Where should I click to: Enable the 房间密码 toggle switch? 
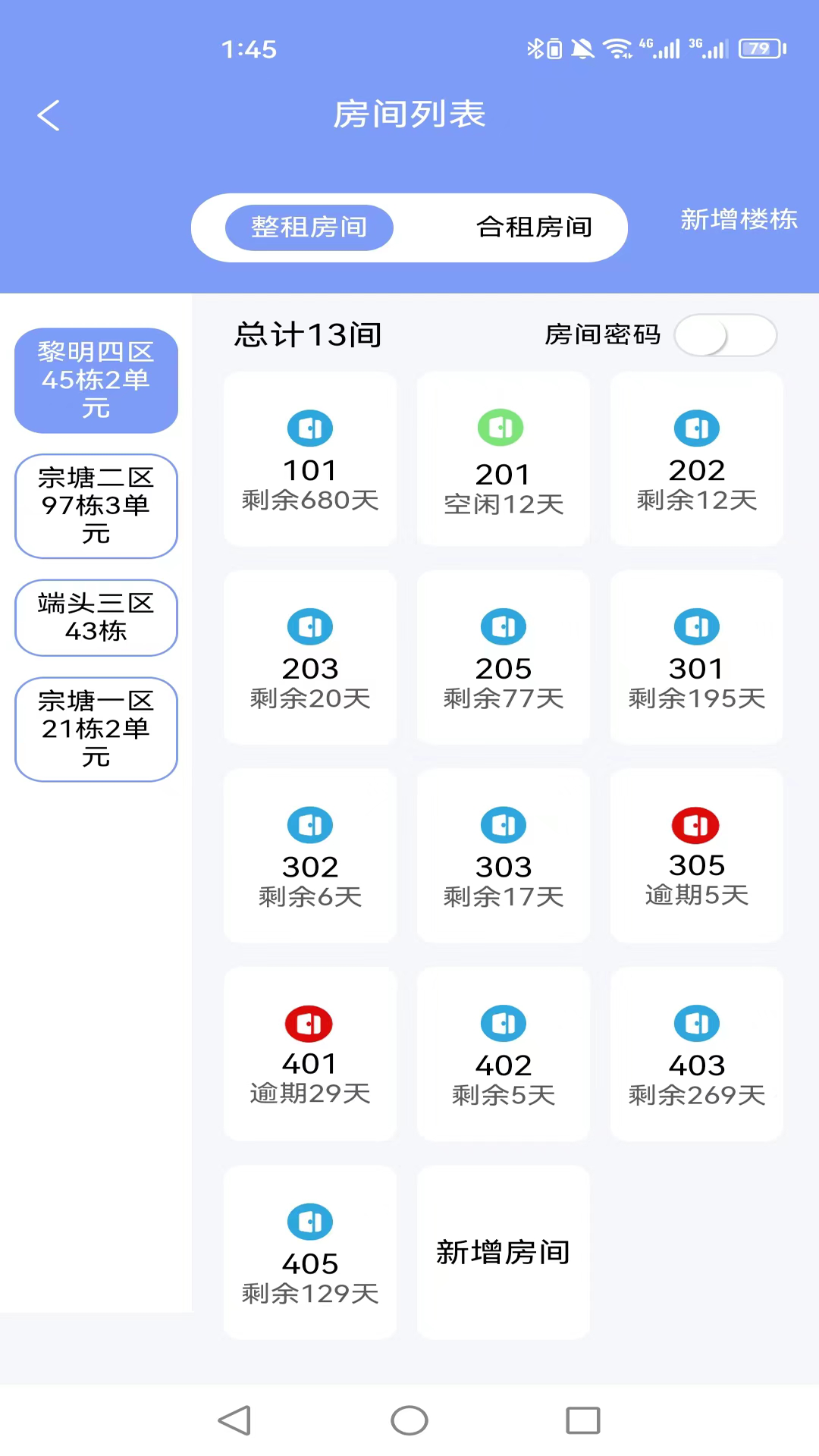tap(725, 336)
